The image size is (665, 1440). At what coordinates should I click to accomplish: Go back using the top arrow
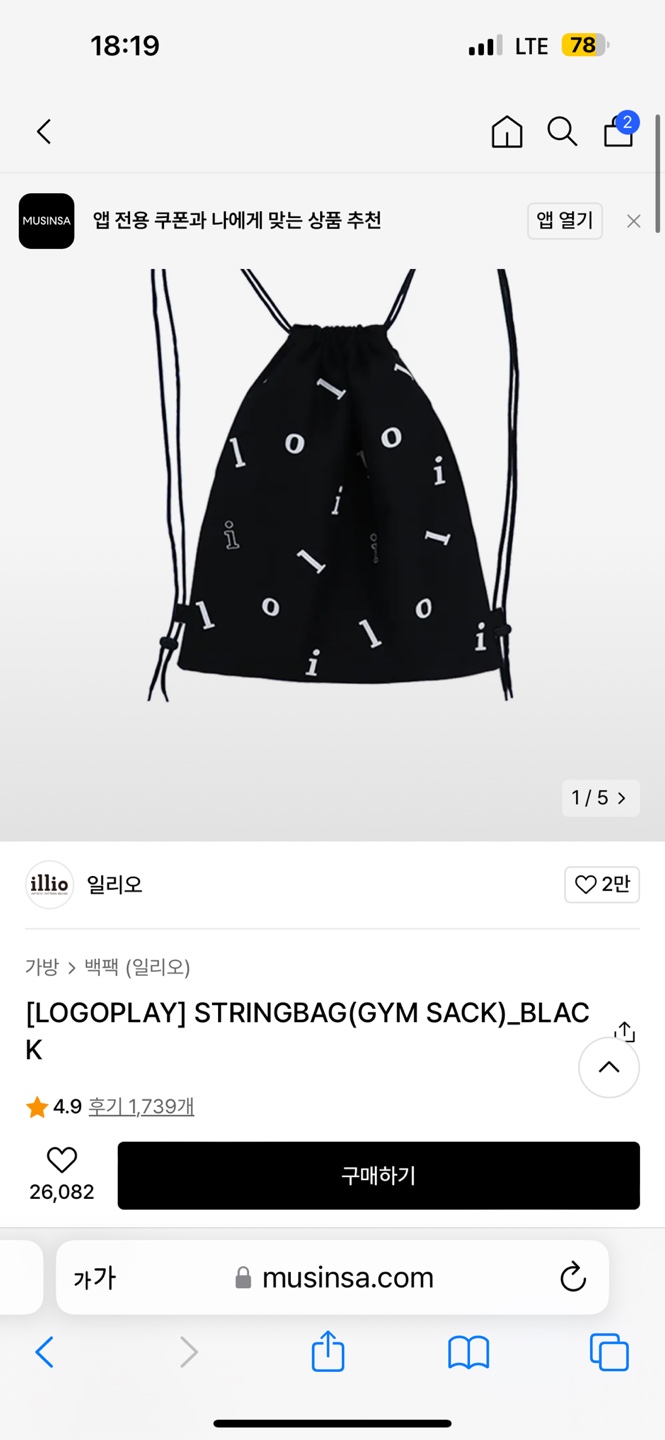(44, 132)
